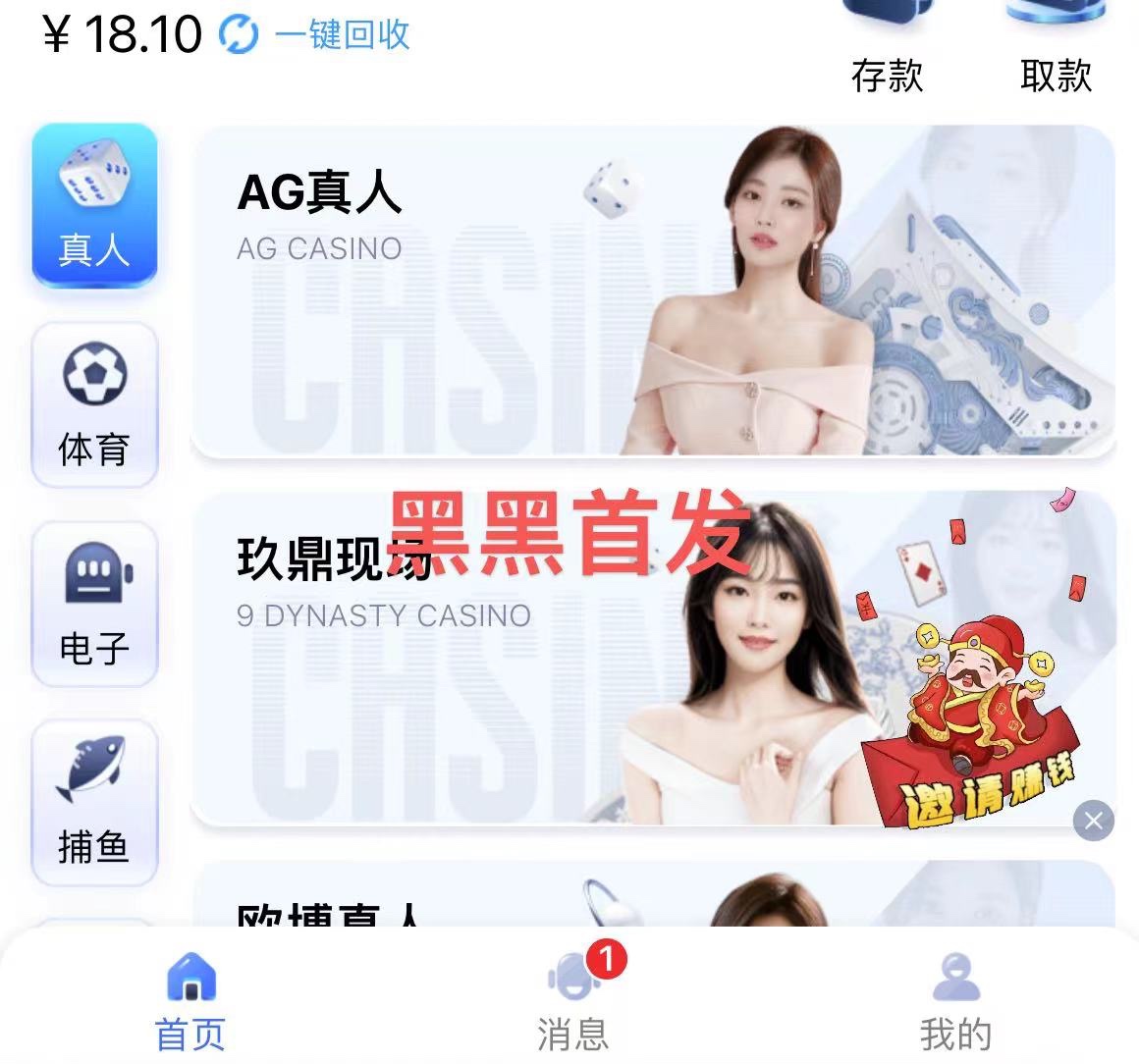The height and width of the screenshot is (1064, 1139).
Task: Tap the 一键回收 link
Action: [342, 35]
